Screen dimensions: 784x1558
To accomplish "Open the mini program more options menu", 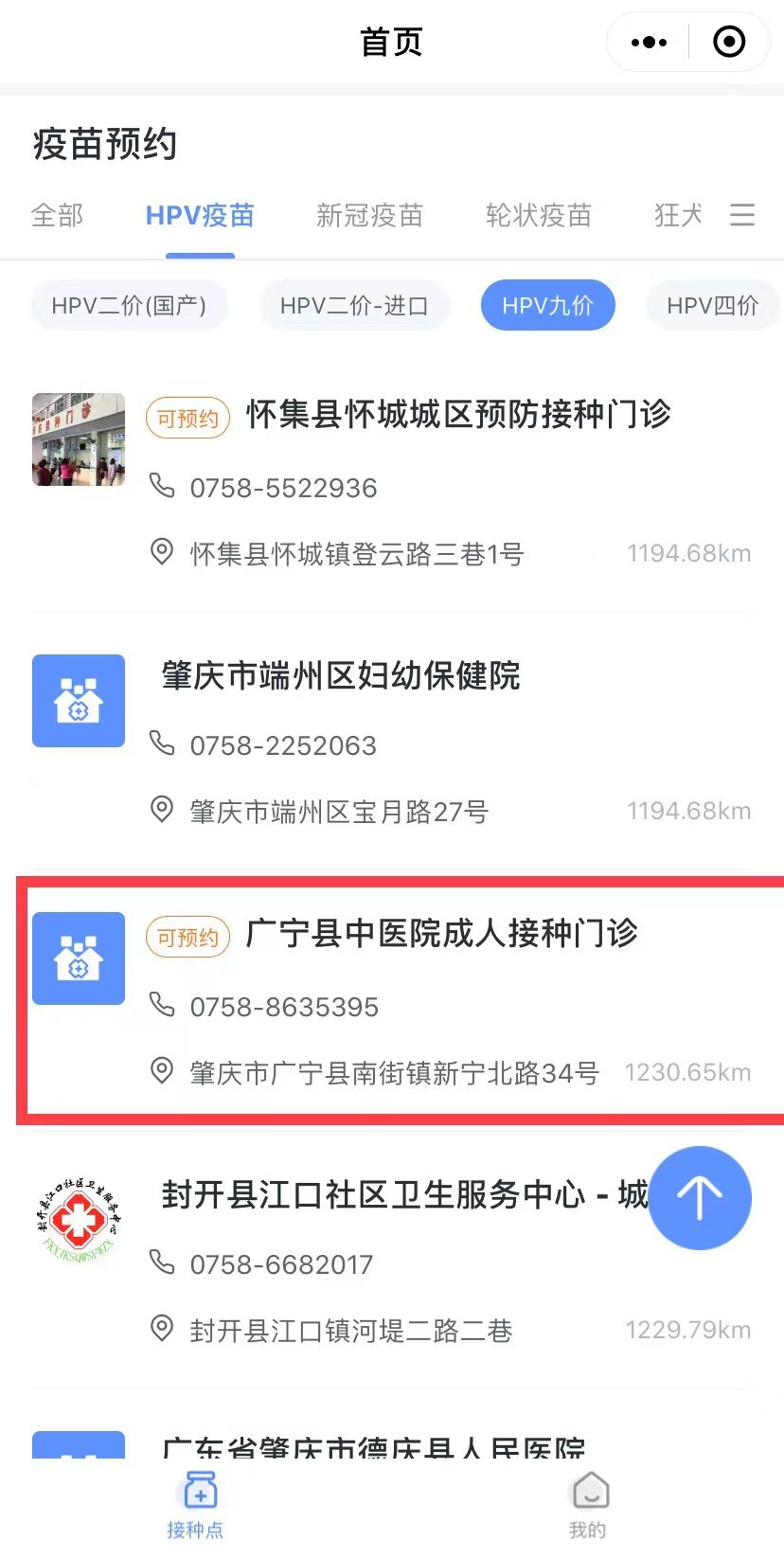I will (650, 43).
